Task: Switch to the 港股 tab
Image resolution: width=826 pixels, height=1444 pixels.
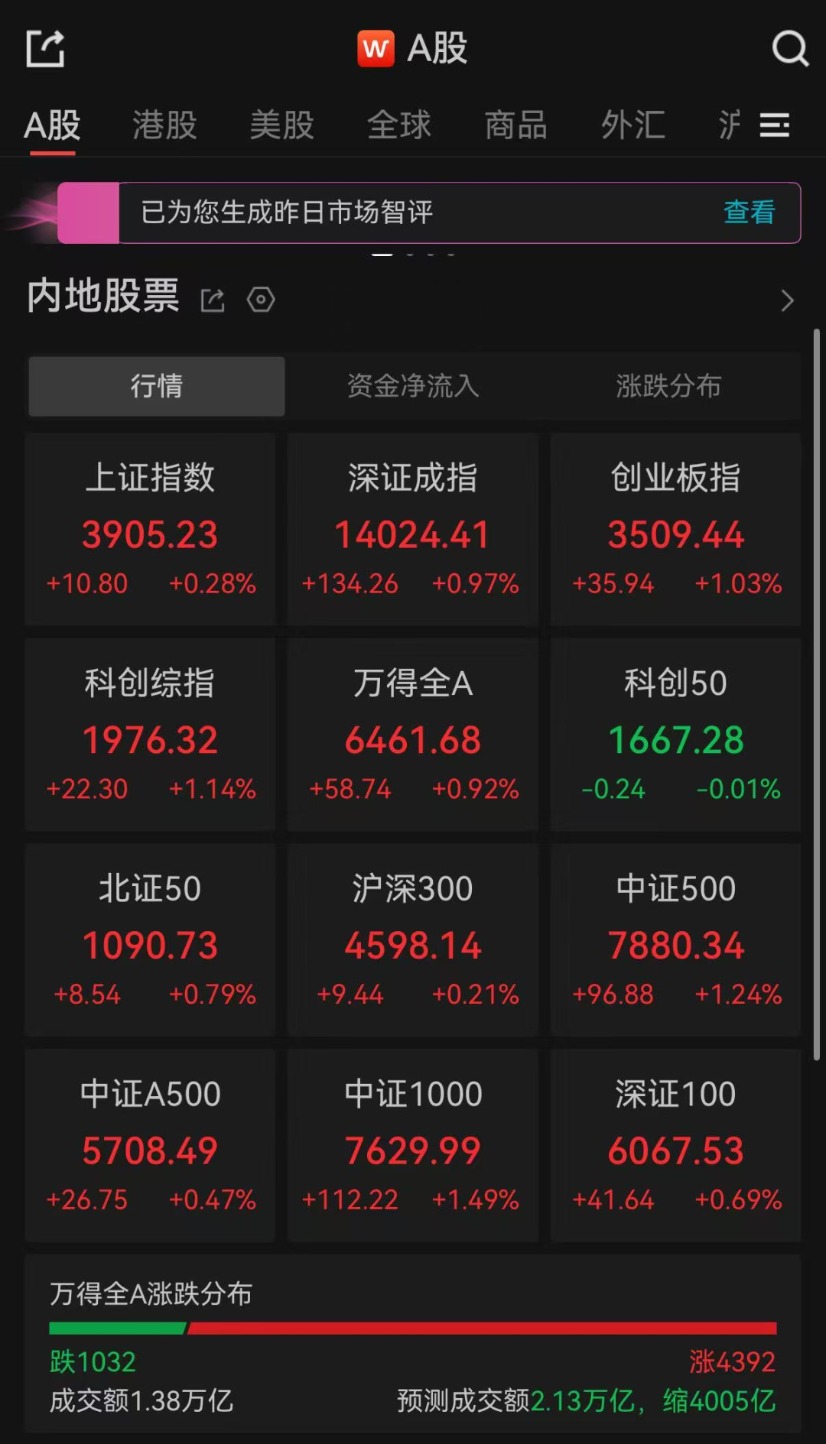Action: (165, 125)
